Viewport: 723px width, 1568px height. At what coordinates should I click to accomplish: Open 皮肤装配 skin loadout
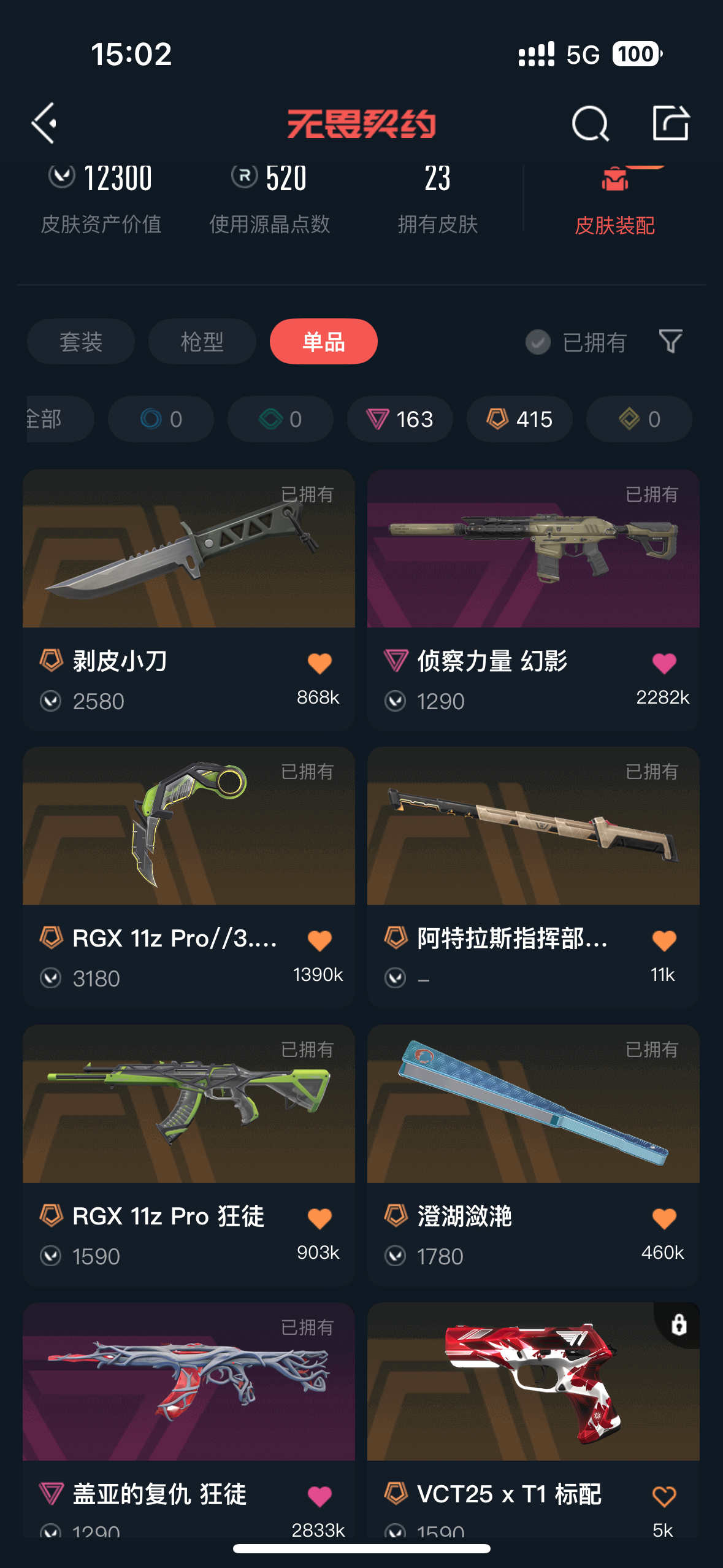coord(614,202)
